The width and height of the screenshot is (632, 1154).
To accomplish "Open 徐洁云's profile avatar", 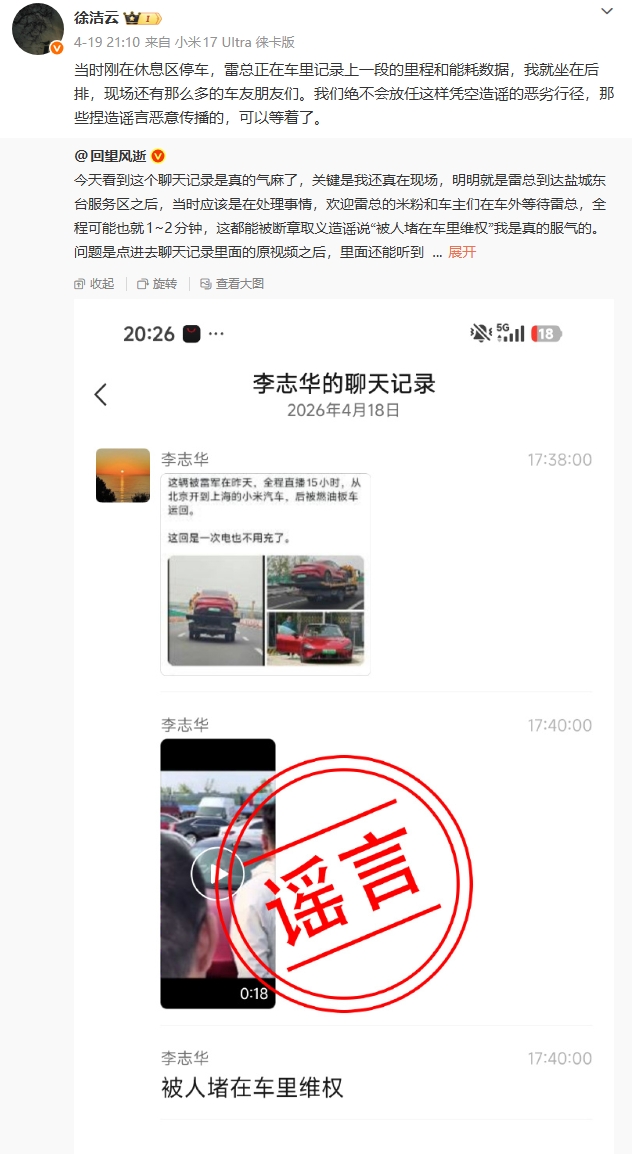I will (x=38, y=28).
